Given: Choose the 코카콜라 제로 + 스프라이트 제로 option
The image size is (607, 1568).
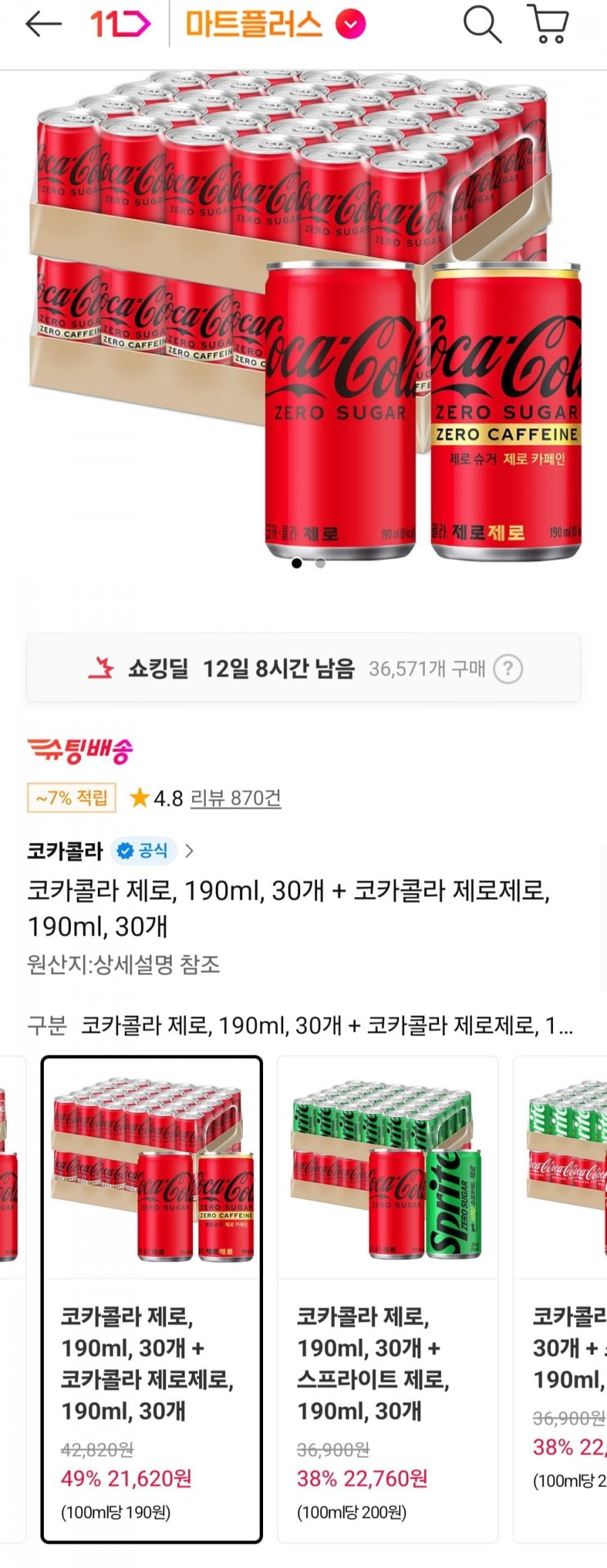Looking at the screenshot, I should point(388,1298).
